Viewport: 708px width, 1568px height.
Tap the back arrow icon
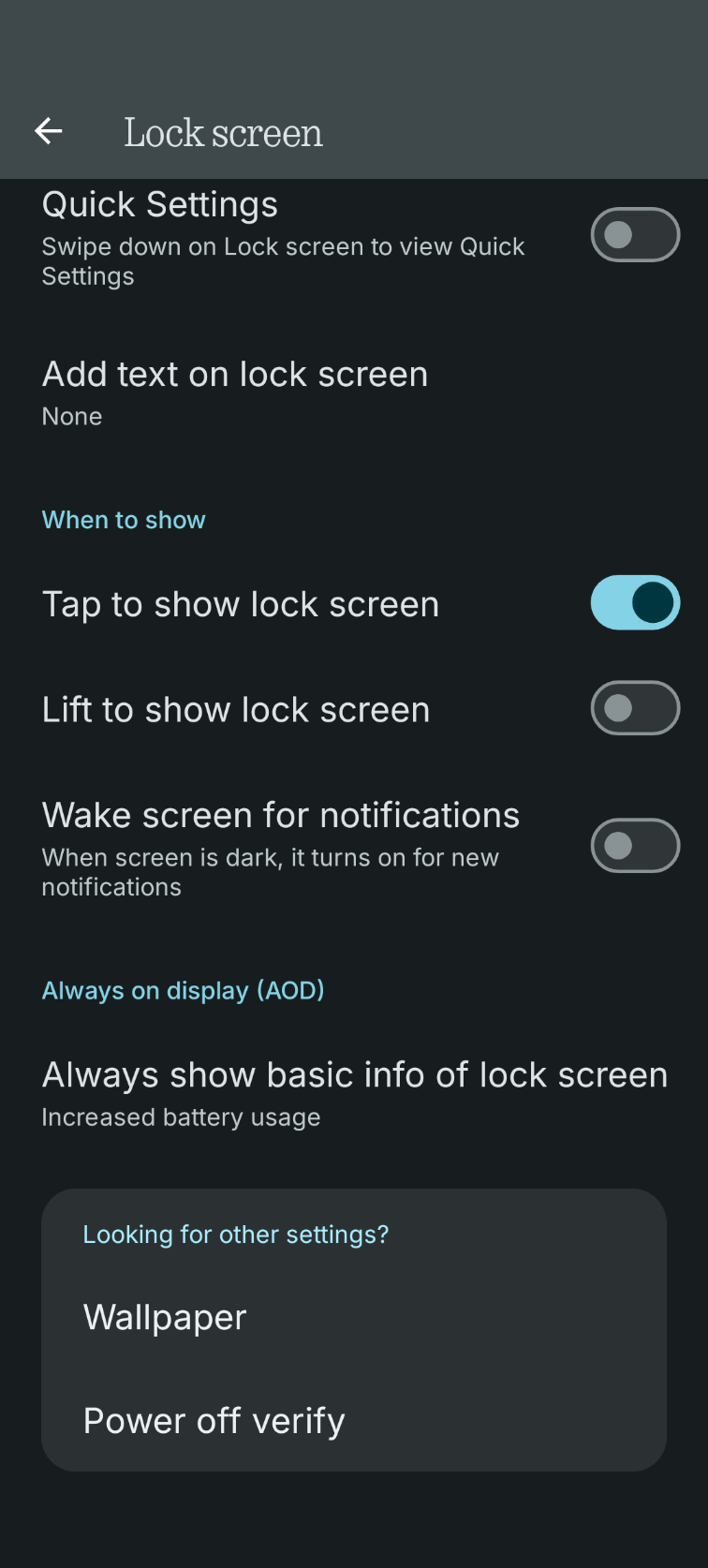[x=48, y=130]
